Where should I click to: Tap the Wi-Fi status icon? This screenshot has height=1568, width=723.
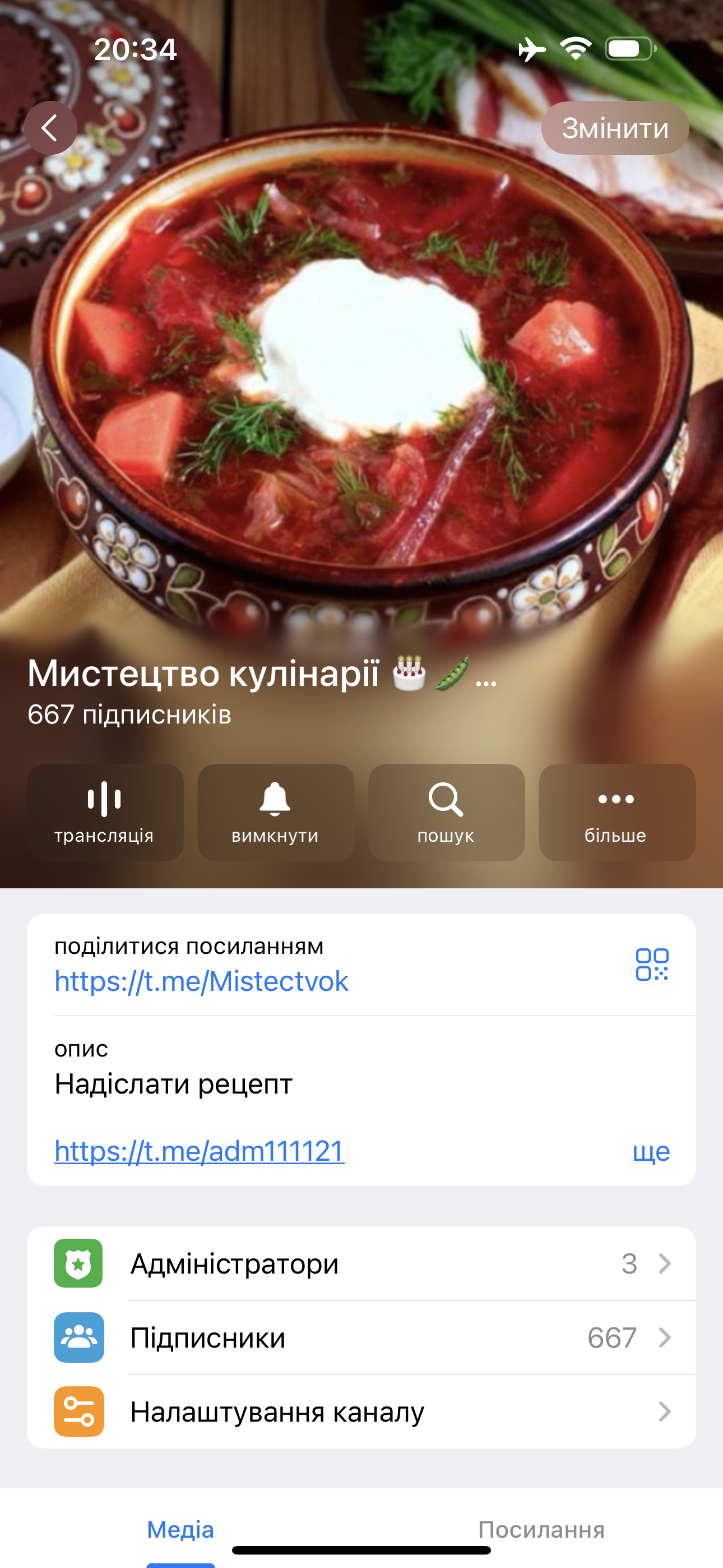click(575, 49)
